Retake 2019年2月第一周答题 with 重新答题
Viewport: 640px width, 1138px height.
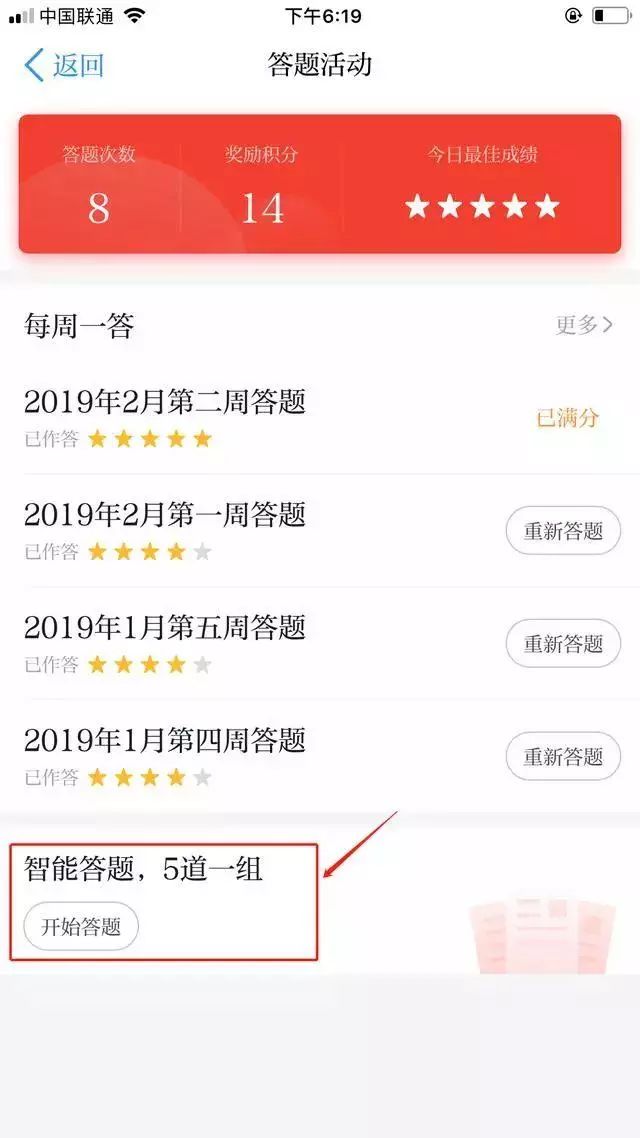point(563,530)
